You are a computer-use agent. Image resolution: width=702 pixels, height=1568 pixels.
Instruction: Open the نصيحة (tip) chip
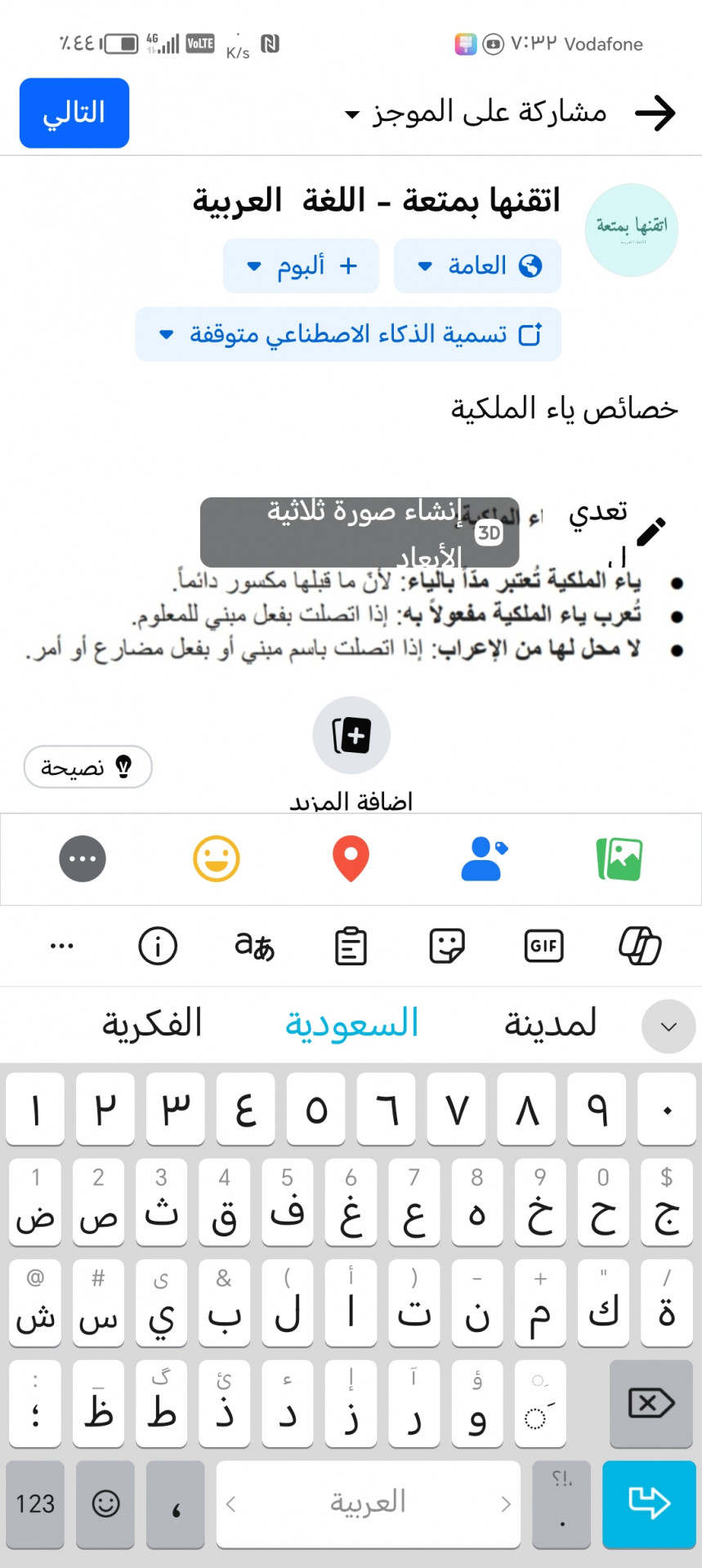[87, 767]
